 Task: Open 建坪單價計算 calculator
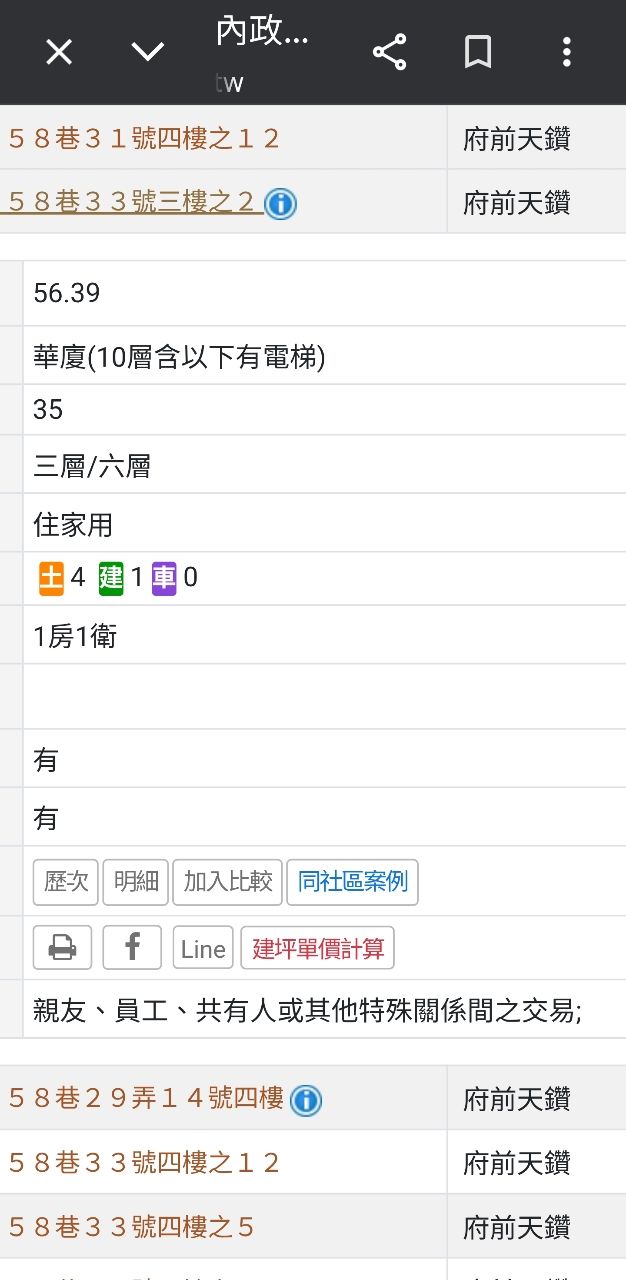[x=318, y=948]
